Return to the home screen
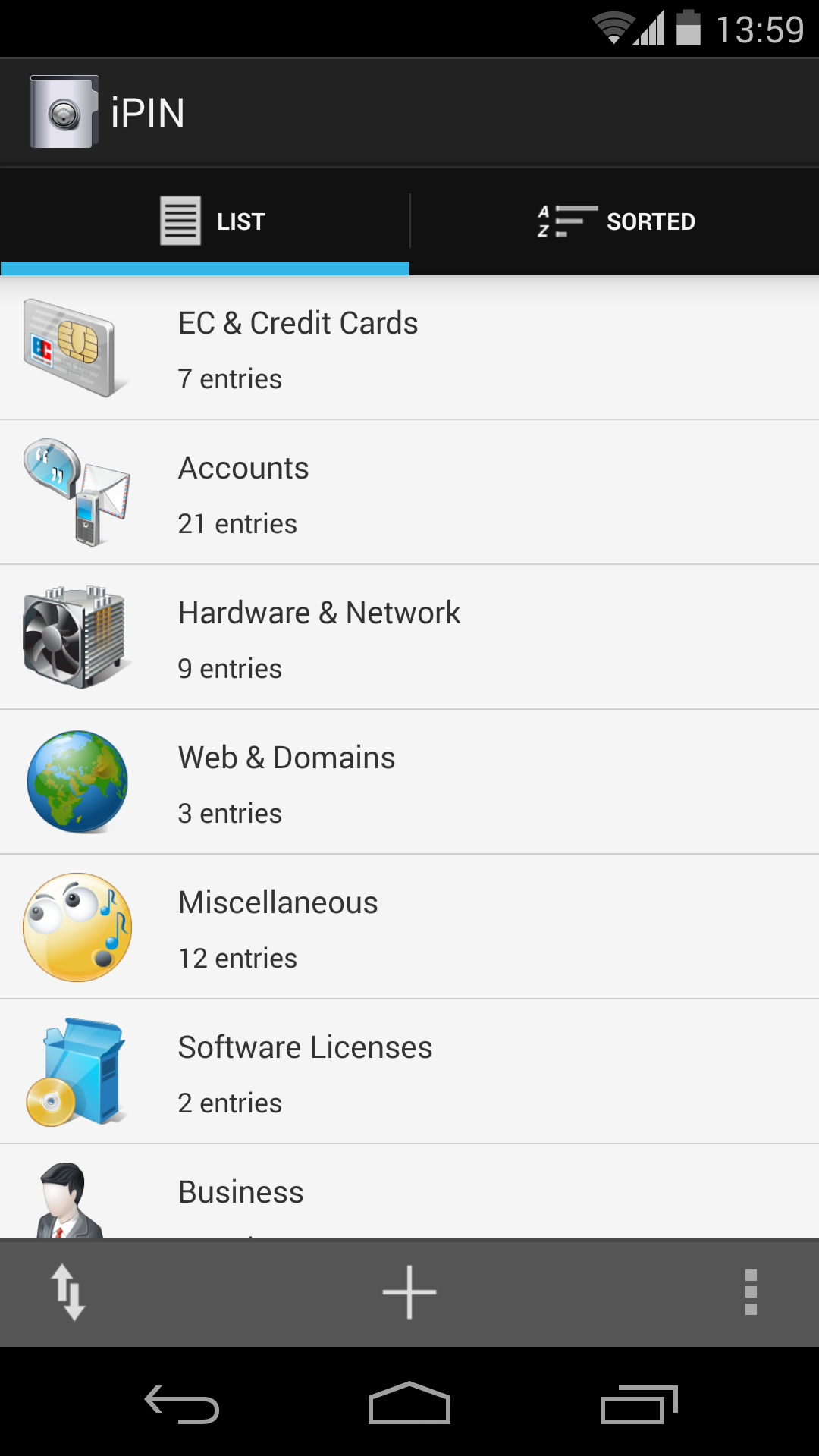 (x=409, y=1405)
